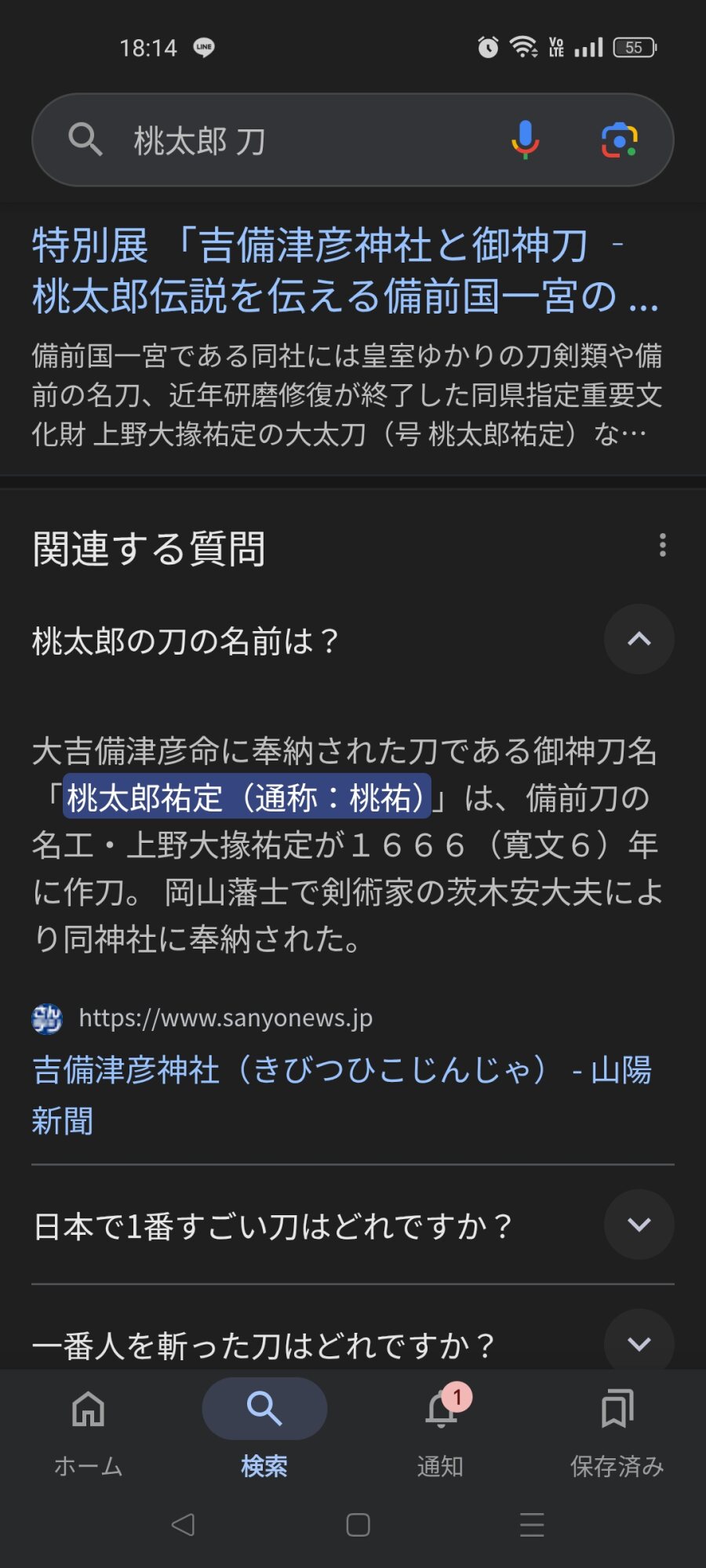Open the 特別展 吉備津彦神社と御神刀 result
This screenshot has width=706, height=1568.
(x=345, y=270)
